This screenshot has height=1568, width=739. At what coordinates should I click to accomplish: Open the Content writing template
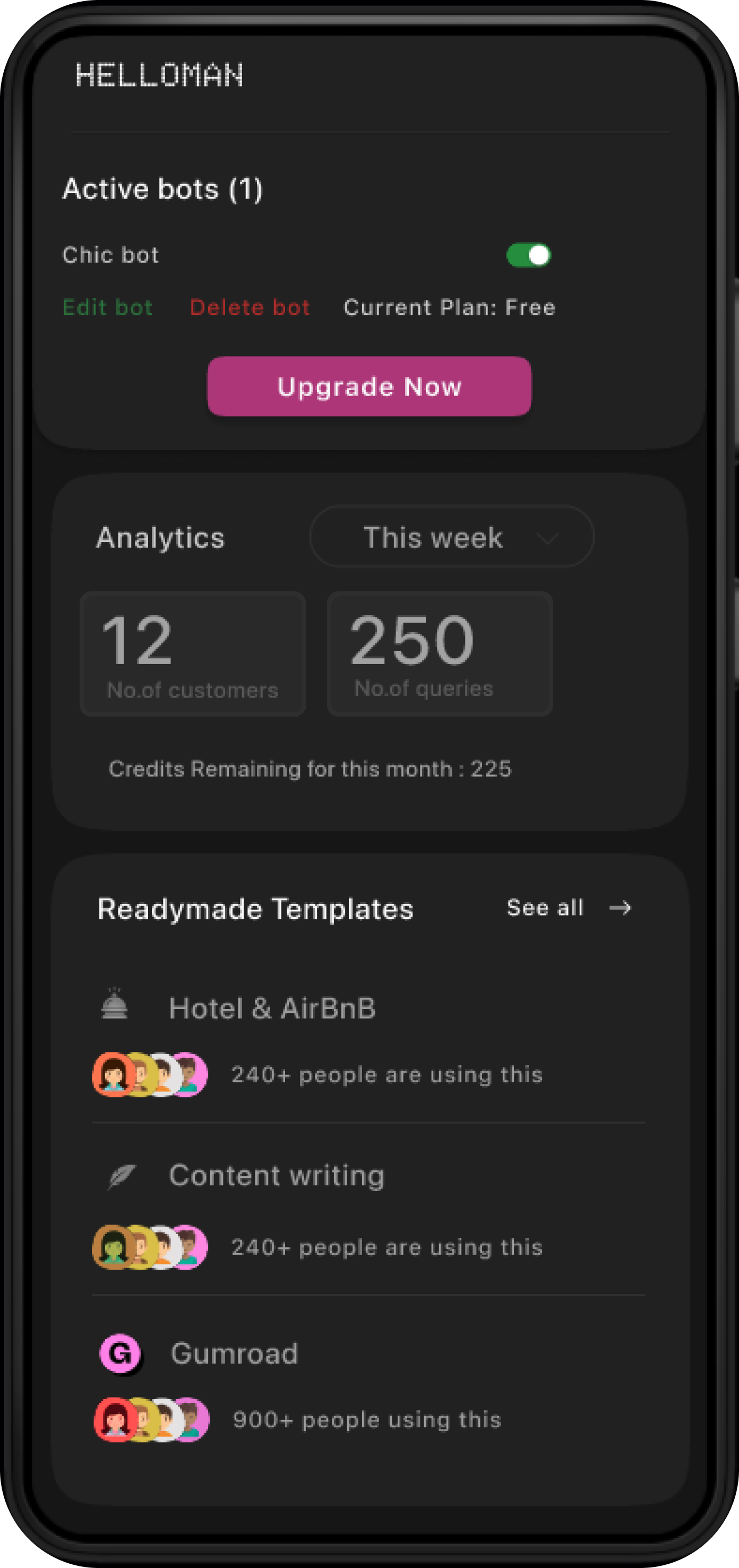pyautogui.click(x=277, y=1175)
